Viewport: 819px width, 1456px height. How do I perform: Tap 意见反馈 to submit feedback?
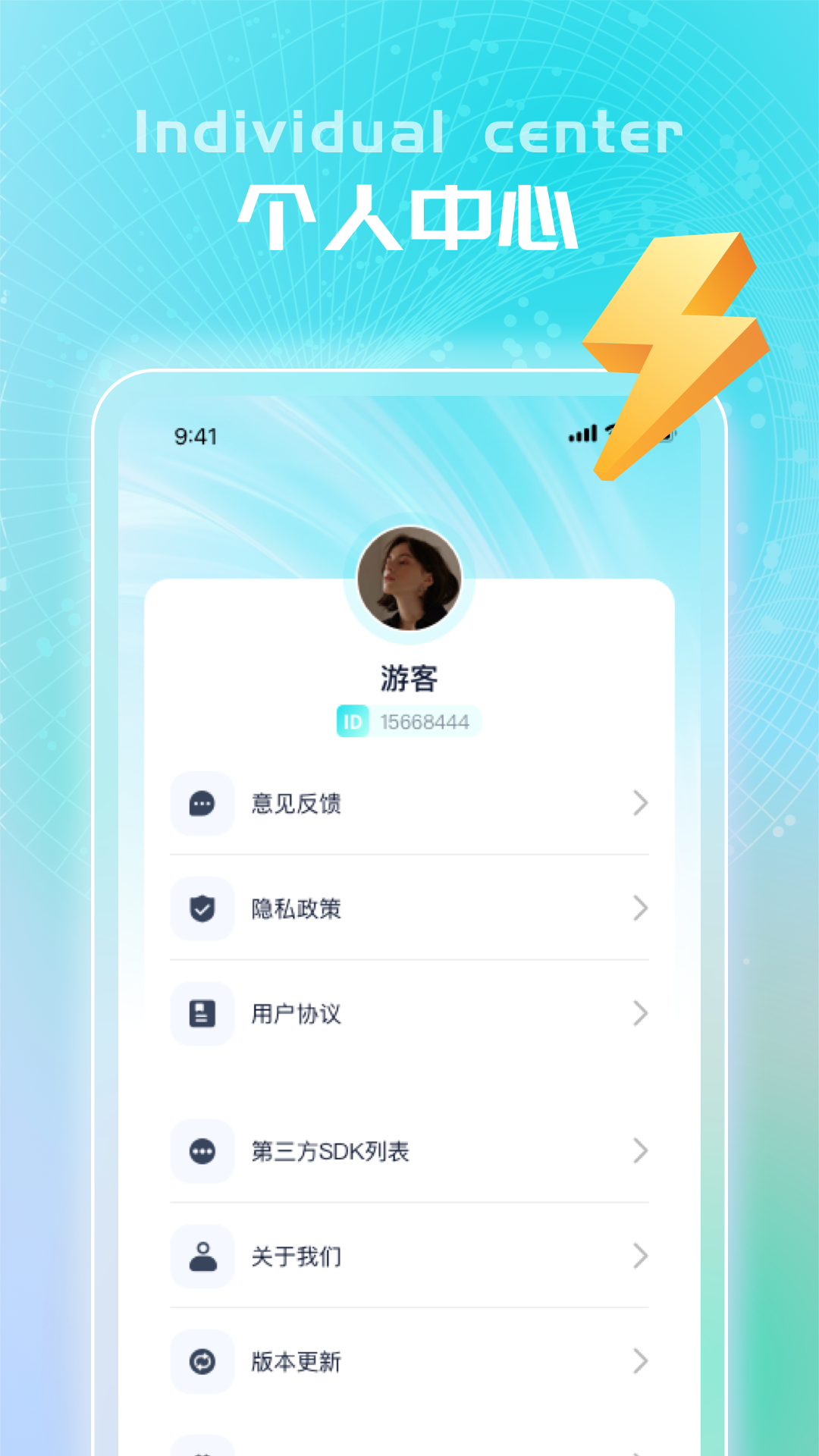[297, 804]
